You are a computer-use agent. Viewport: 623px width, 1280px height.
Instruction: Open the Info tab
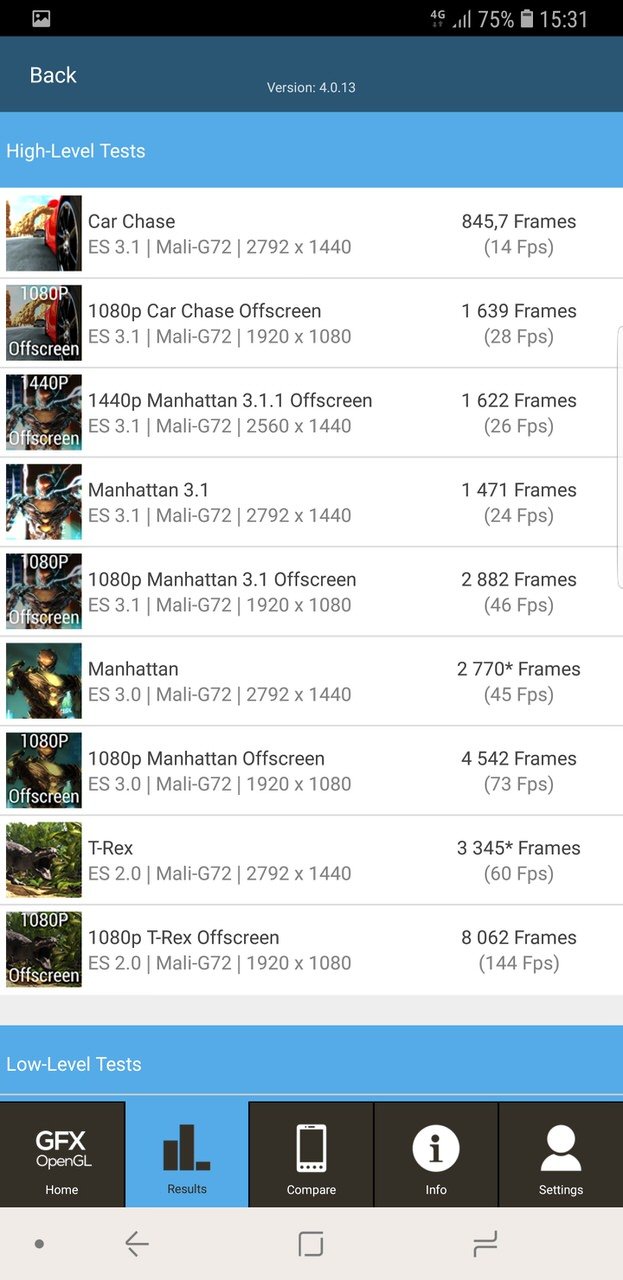click(436, 1155)
